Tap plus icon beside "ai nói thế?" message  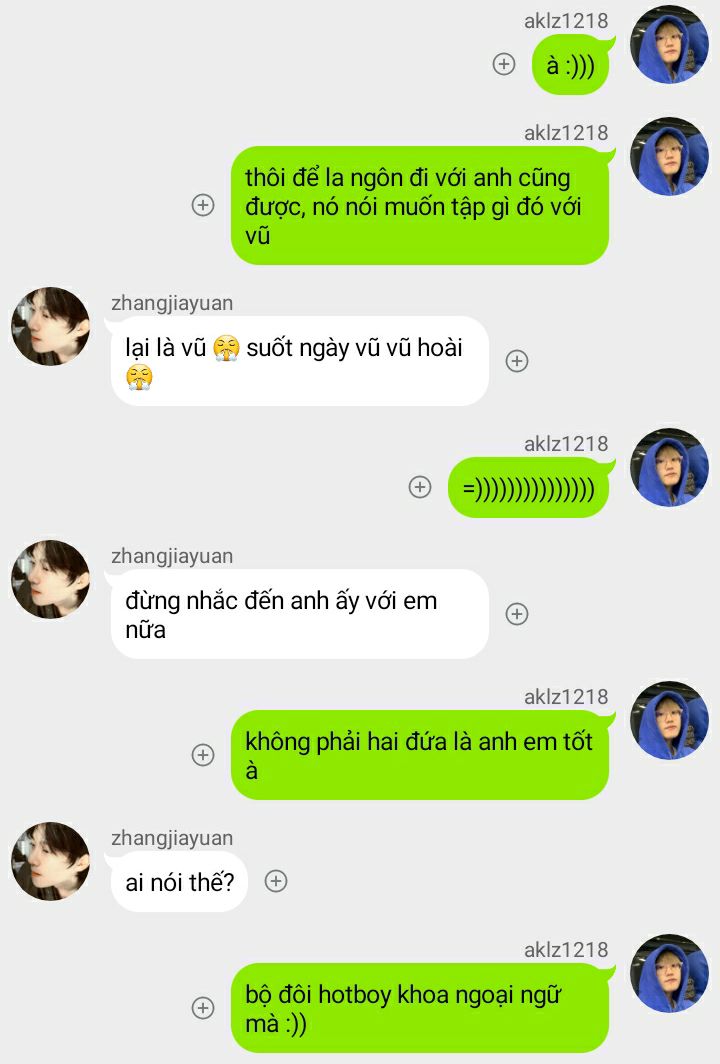point(276,881)
